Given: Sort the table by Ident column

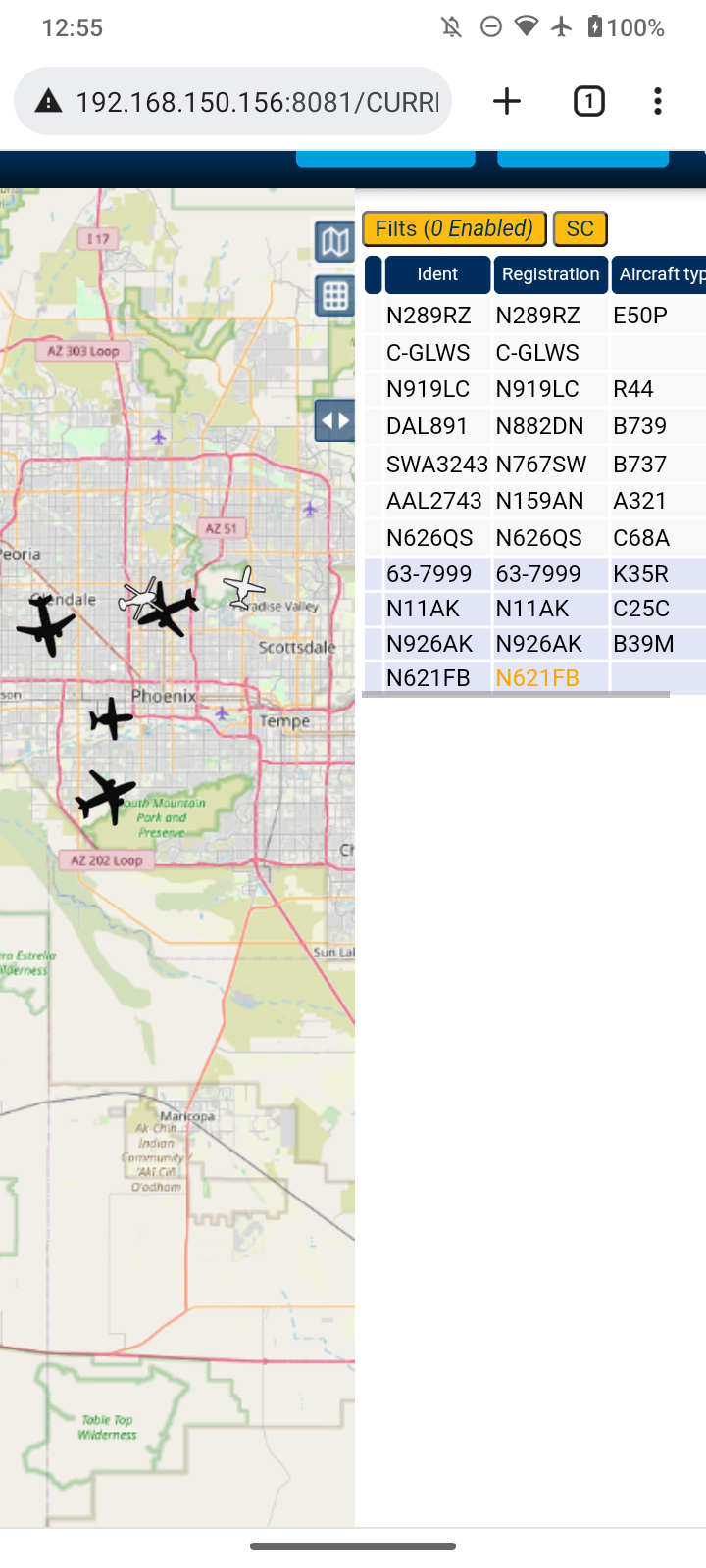Looking at the screenshot, I should point(437,274).
